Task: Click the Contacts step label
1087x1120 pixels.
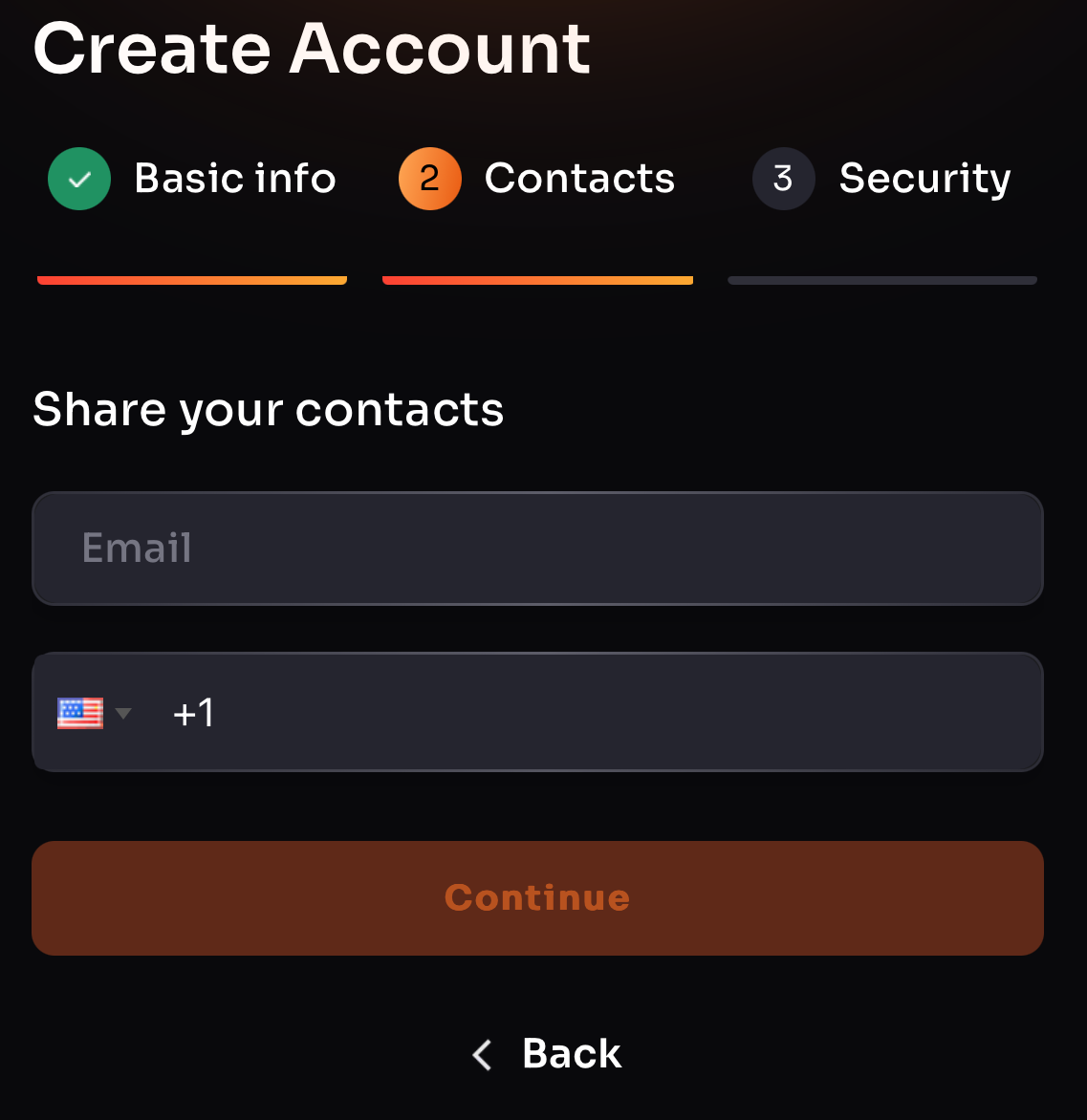Action: point(579,178)
